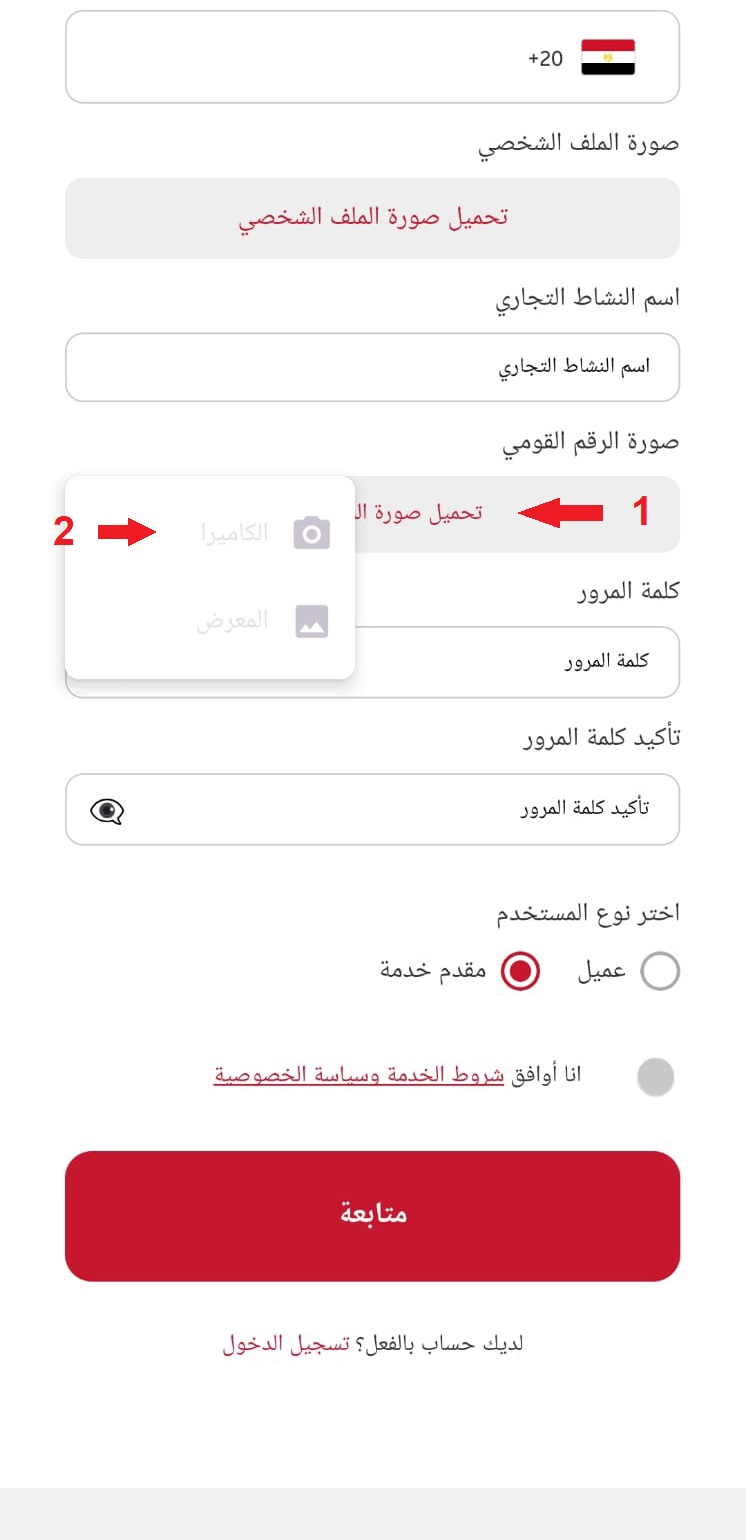Click تحميل صورة الملف الشخصي upload area

click(x=373, y=218)
